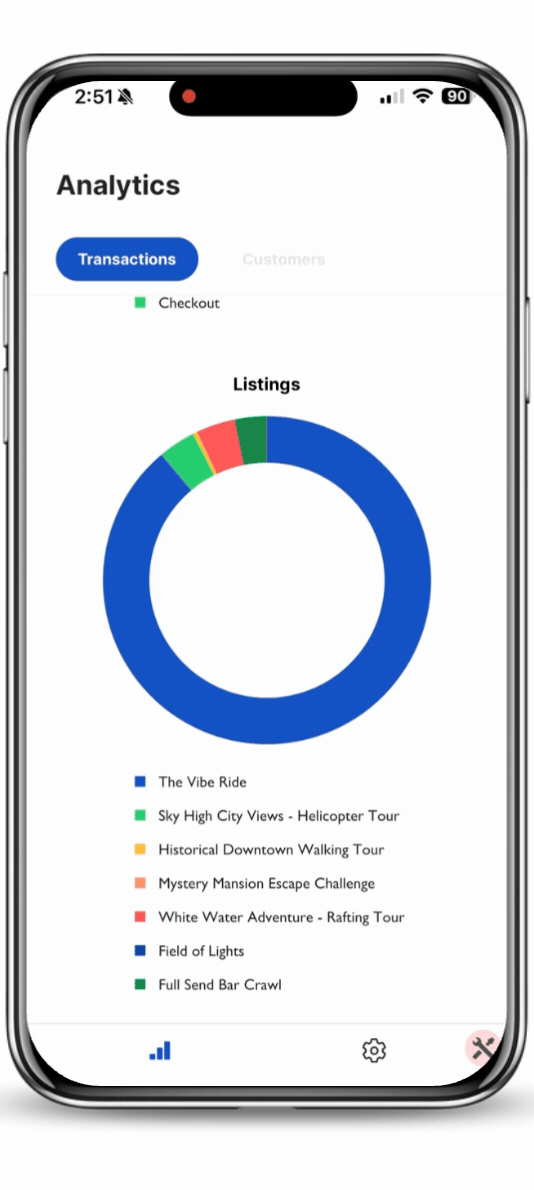Switch to the Customers tab
Image resolution: width=534 pixels, height=1190 pixels.
click(284, 260)
